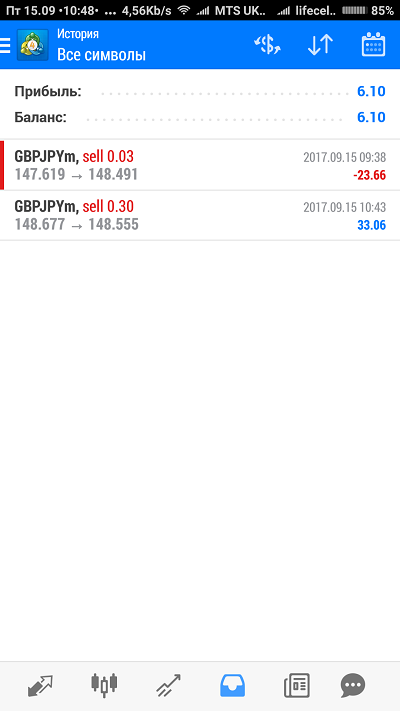This screenshot has height=711, width=400.
Task: Open the News tab
Action: pyautogui.click(x=297, y=686)
